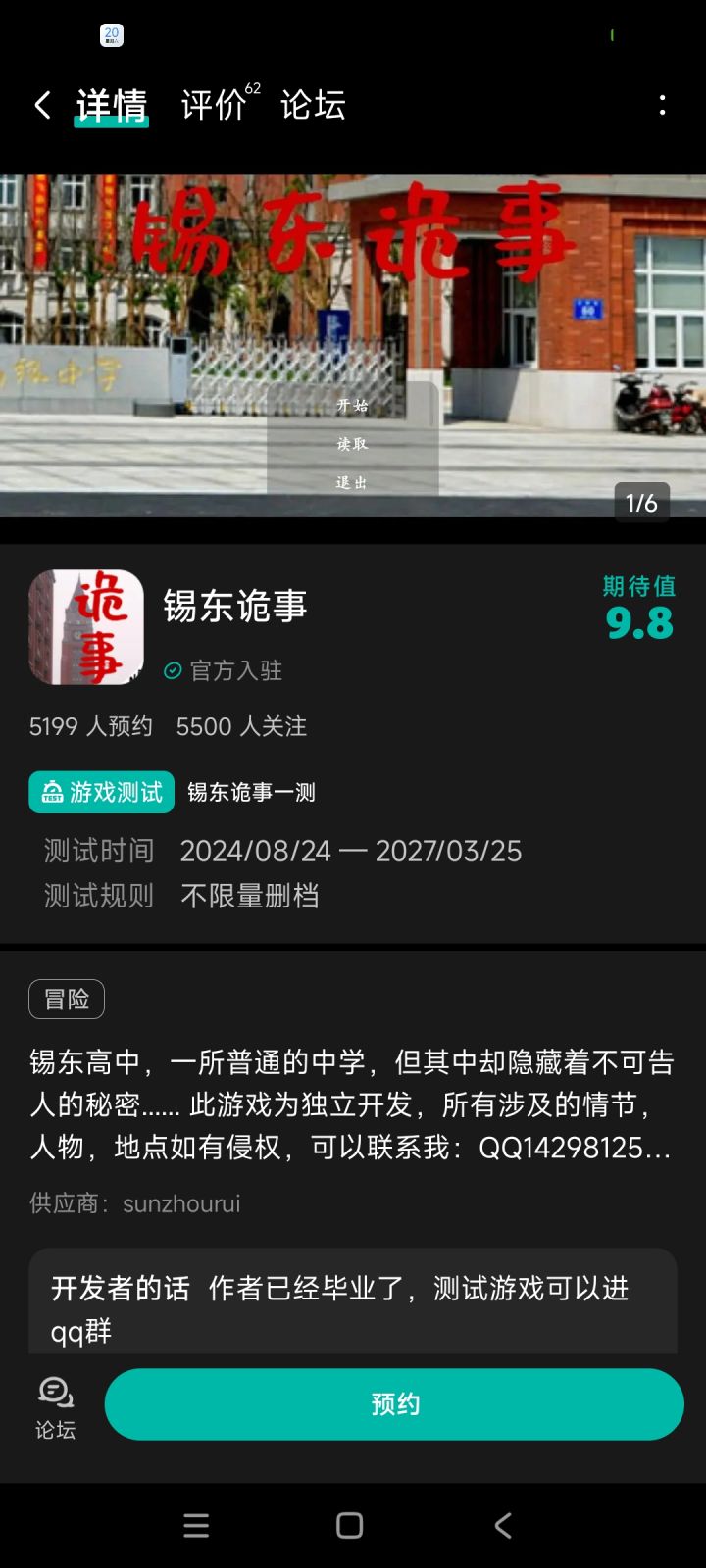706x1568 pixels.
Task: Tap the 5500 人关注 follower count
Action: [x=240, y=727]
